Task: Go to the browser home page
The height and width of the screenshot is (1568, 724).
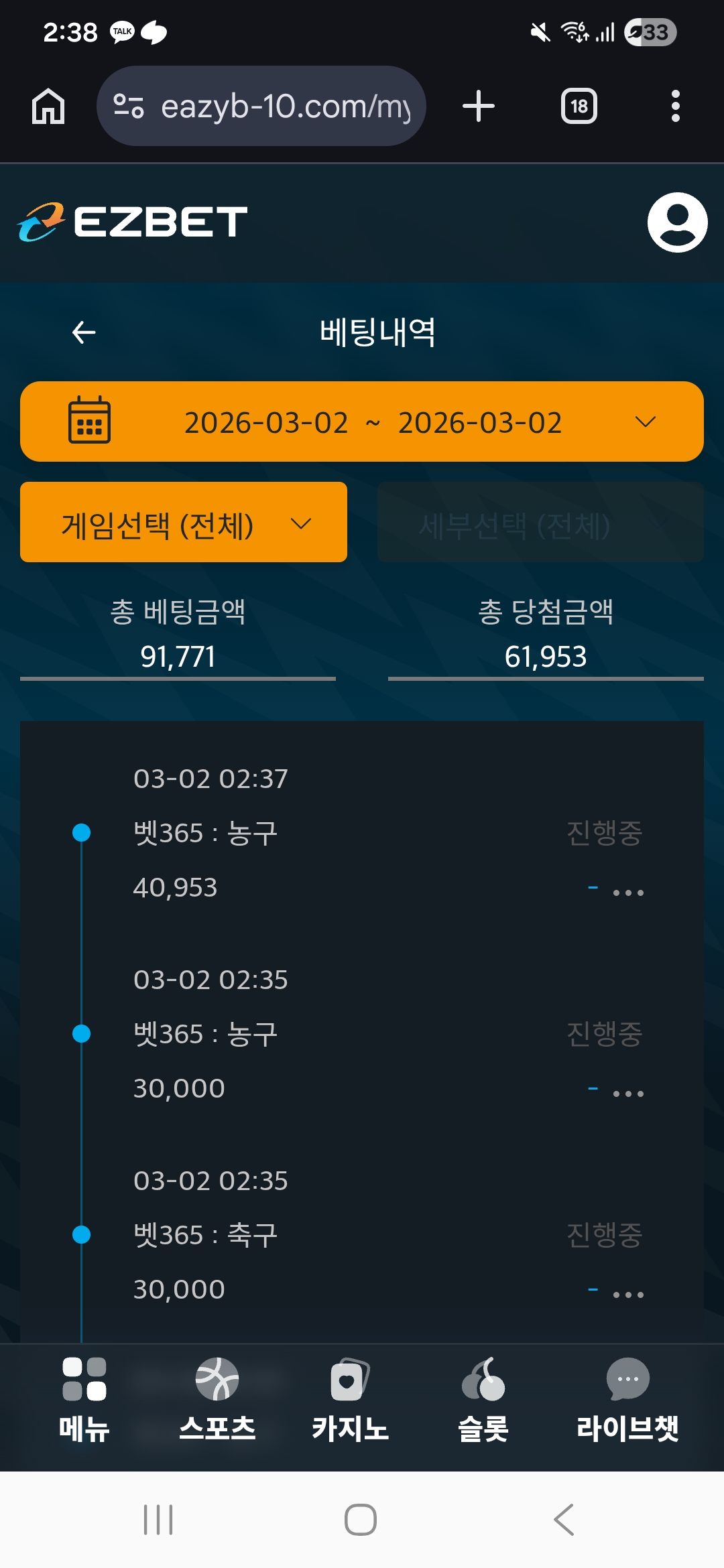Action: click(x=48, y=106)
